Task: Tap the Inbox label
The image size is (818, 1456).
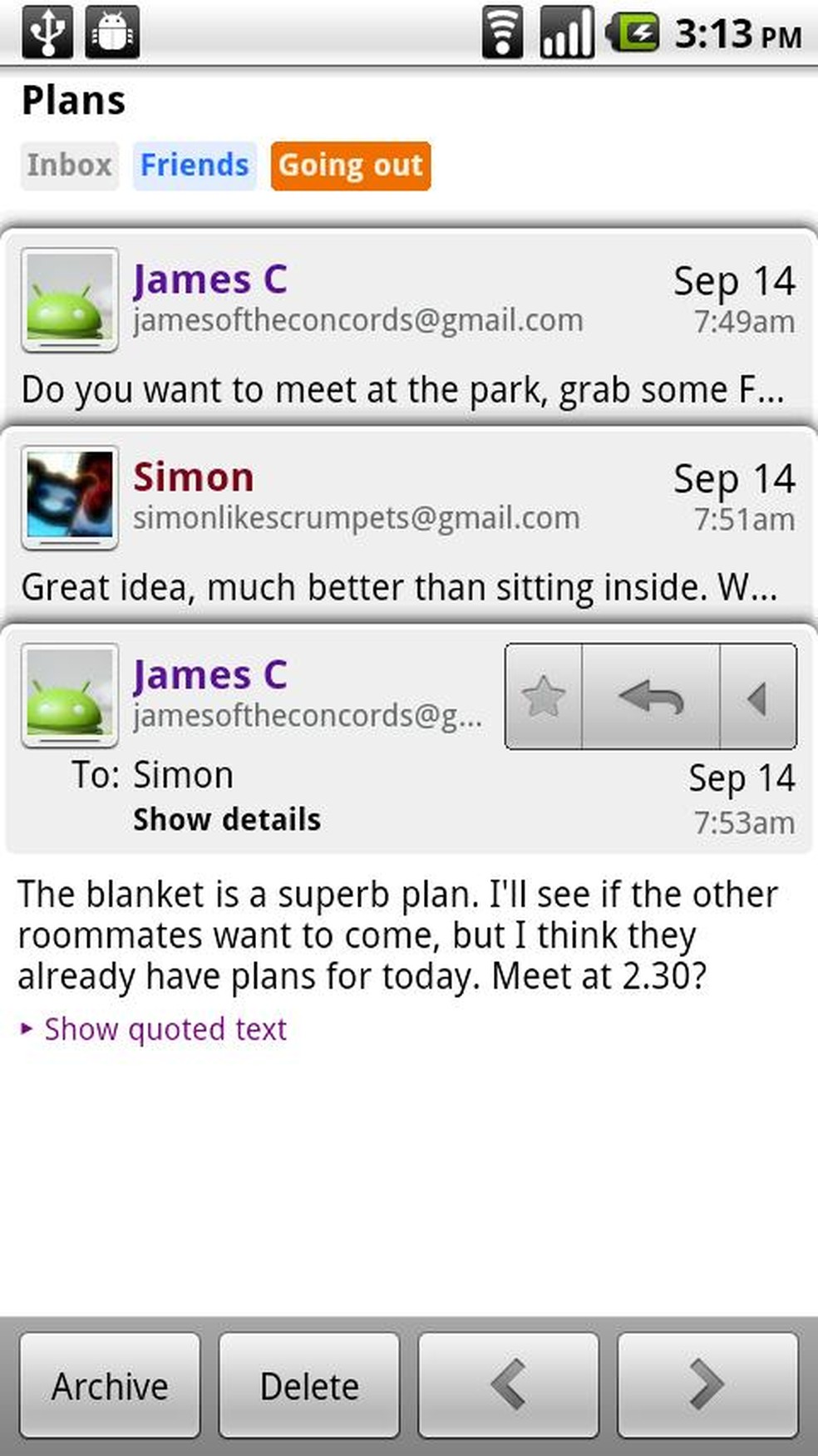Action: [x=70, y=165]
